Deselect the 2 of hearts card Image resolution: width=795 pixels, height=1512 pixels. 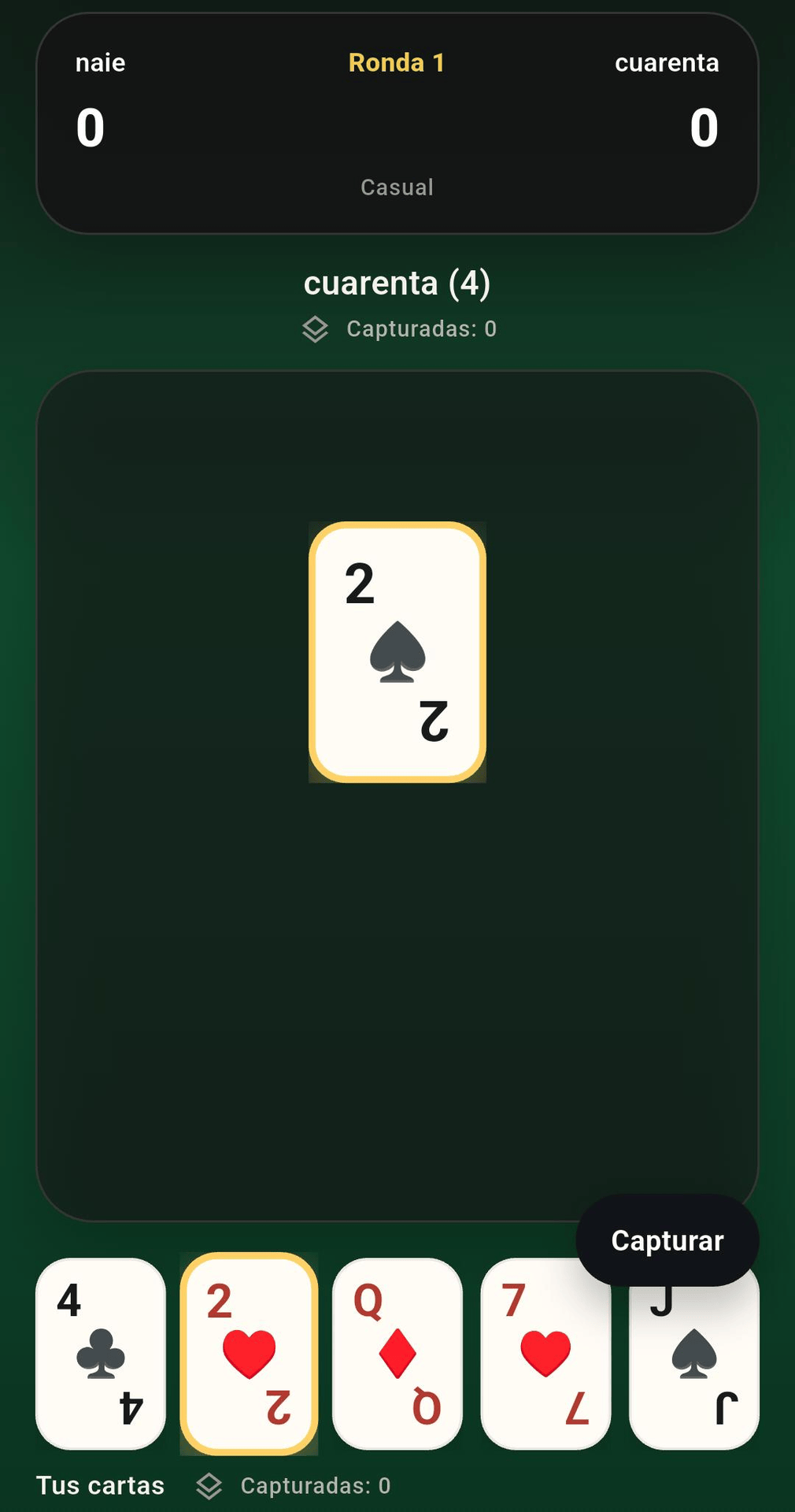249,1353
